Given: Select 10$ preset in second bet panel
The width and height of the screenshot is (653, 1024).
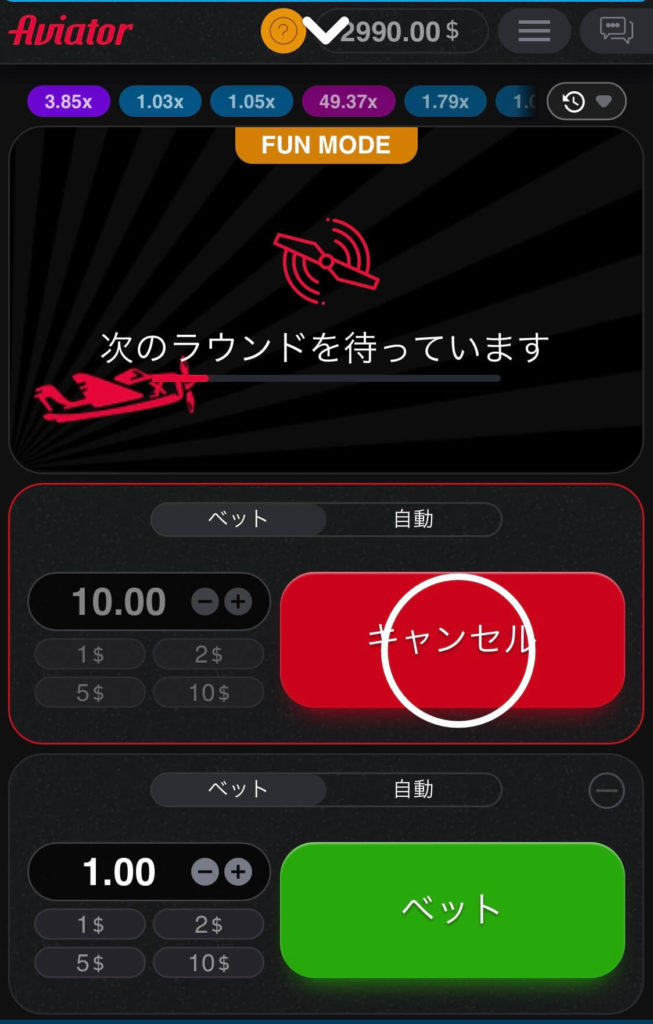Looking at the screenshot, I should 208,963.
